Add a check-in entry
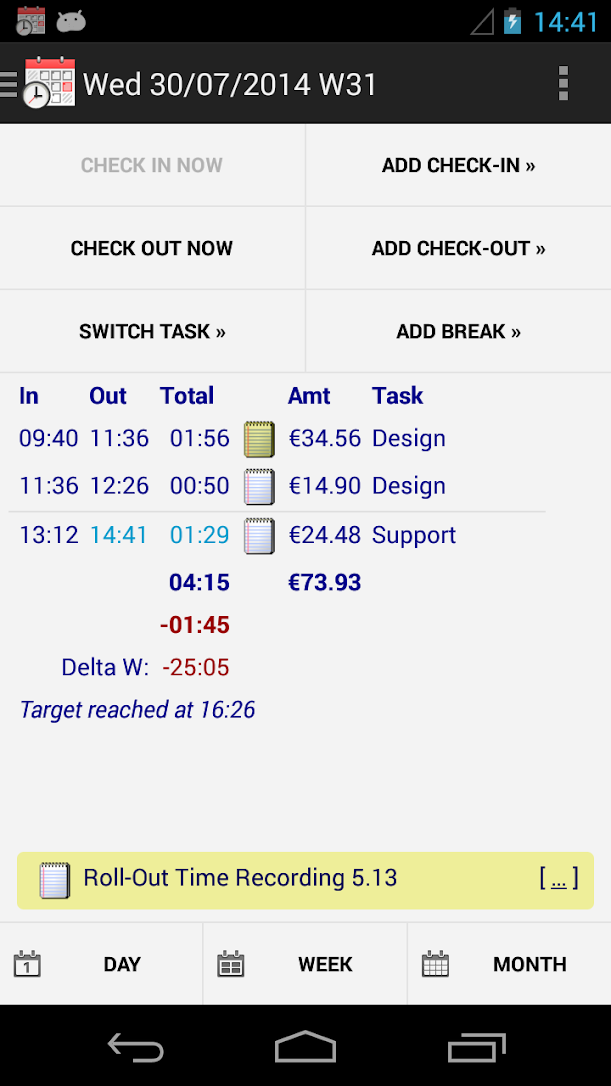This screenshot has height=1086, width=611. pos(458,166)
